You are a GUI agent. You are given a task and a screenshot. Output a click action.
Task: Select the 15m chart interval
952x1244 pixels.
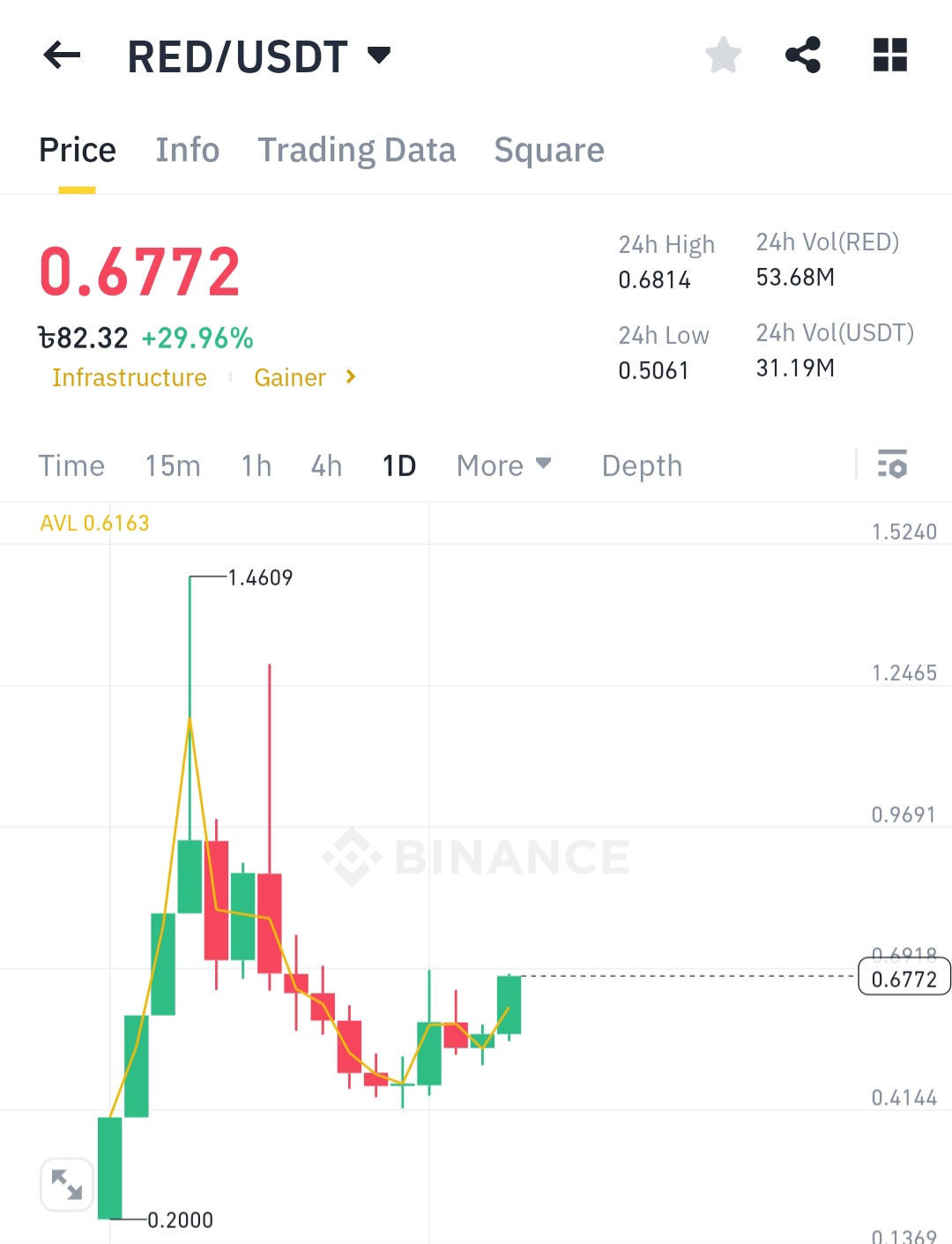pyautogui.click(x=173, y=466)
